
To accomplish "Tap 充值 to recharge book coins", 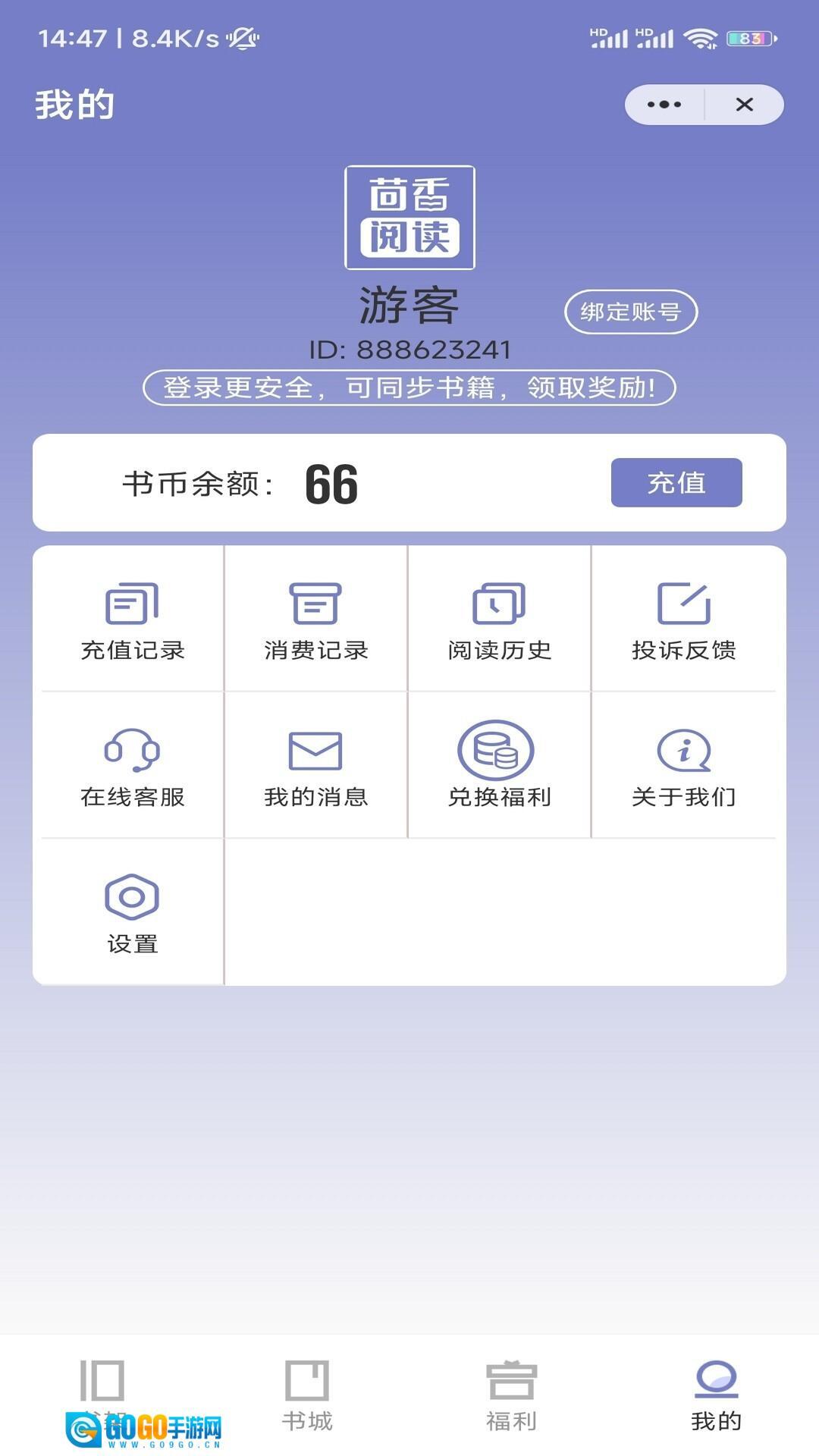I will click(676, 482).
